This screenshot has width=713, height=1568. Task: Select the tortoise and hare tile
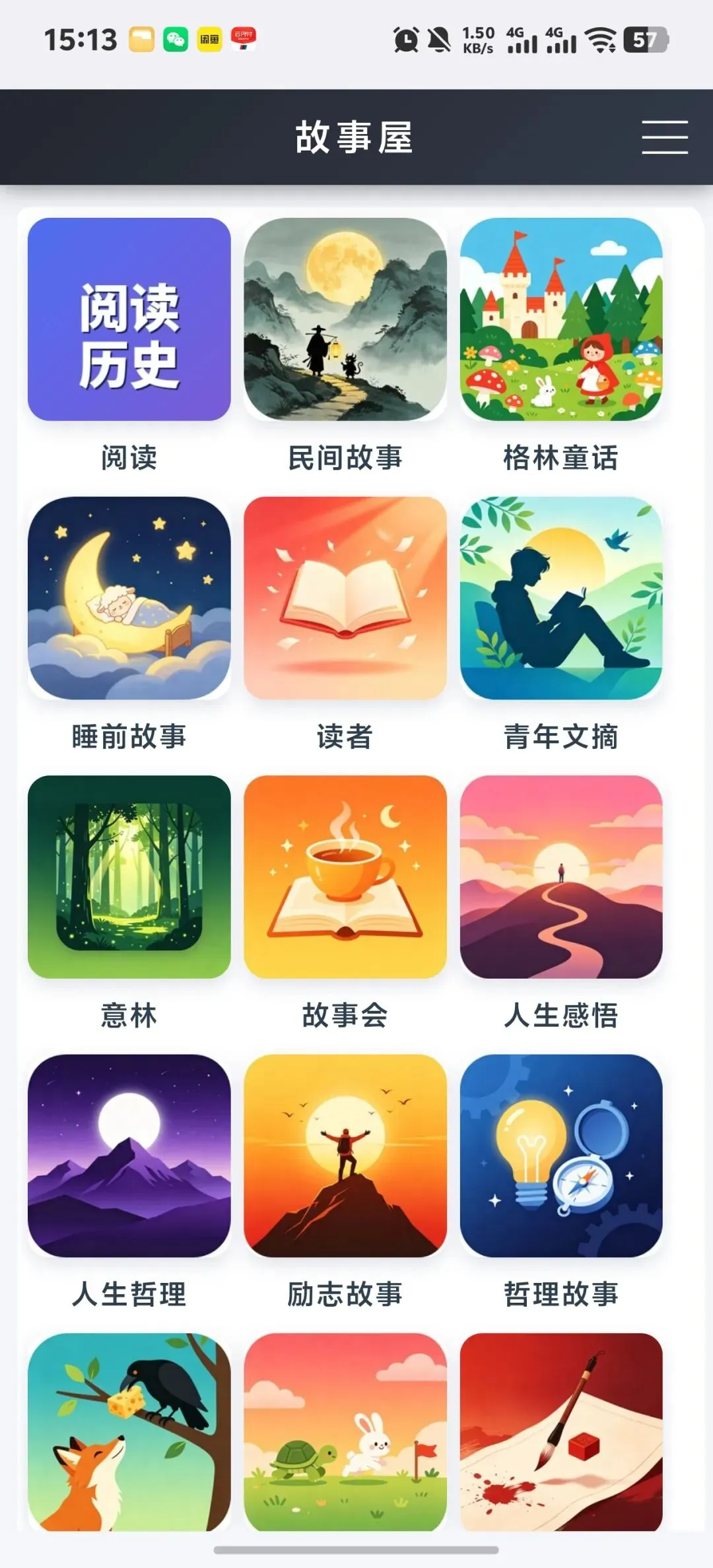click(x=345, y=1432)
